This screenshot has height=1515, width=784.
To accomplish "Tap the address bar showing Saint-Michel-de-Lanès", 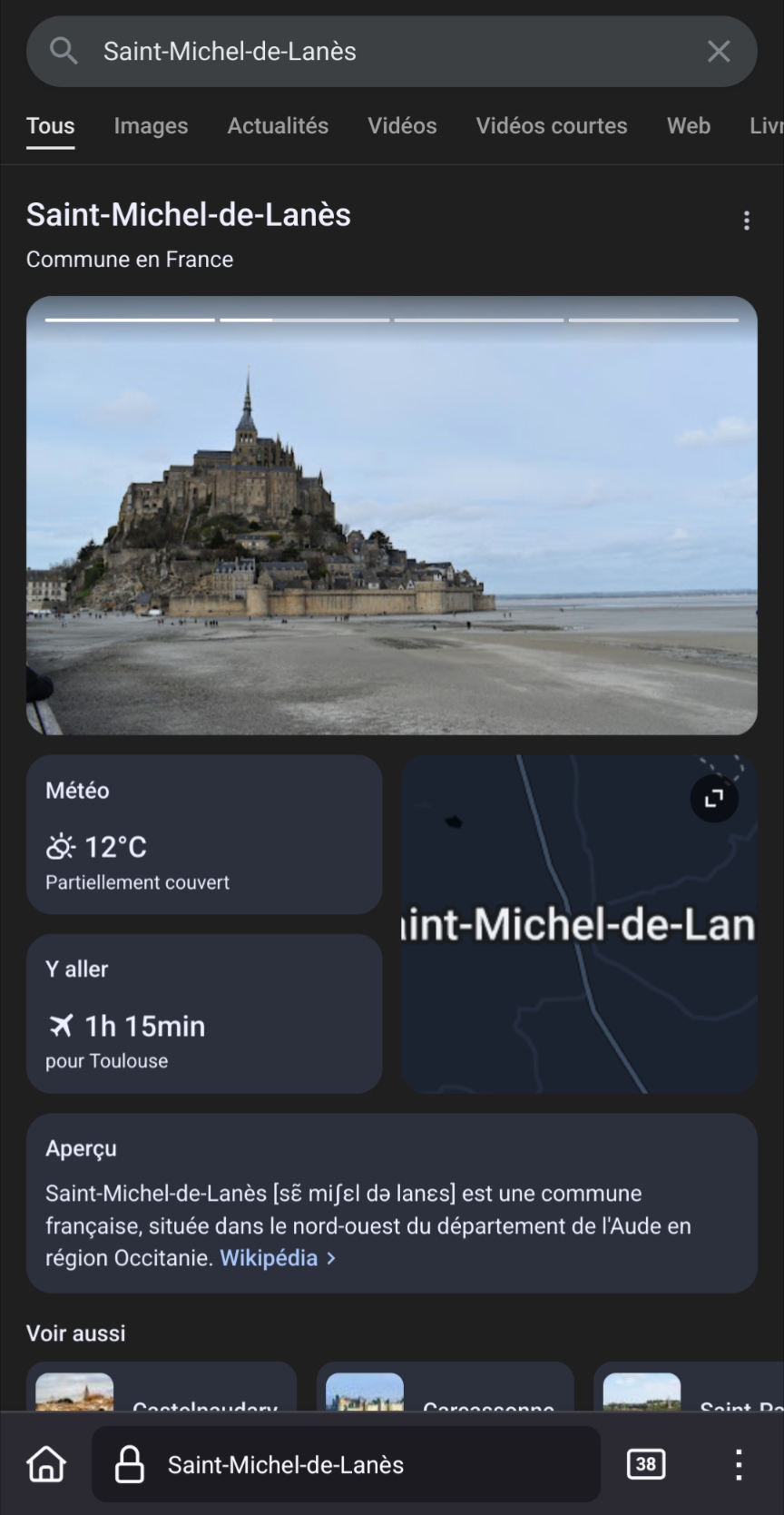I will tap(345, 1464).
